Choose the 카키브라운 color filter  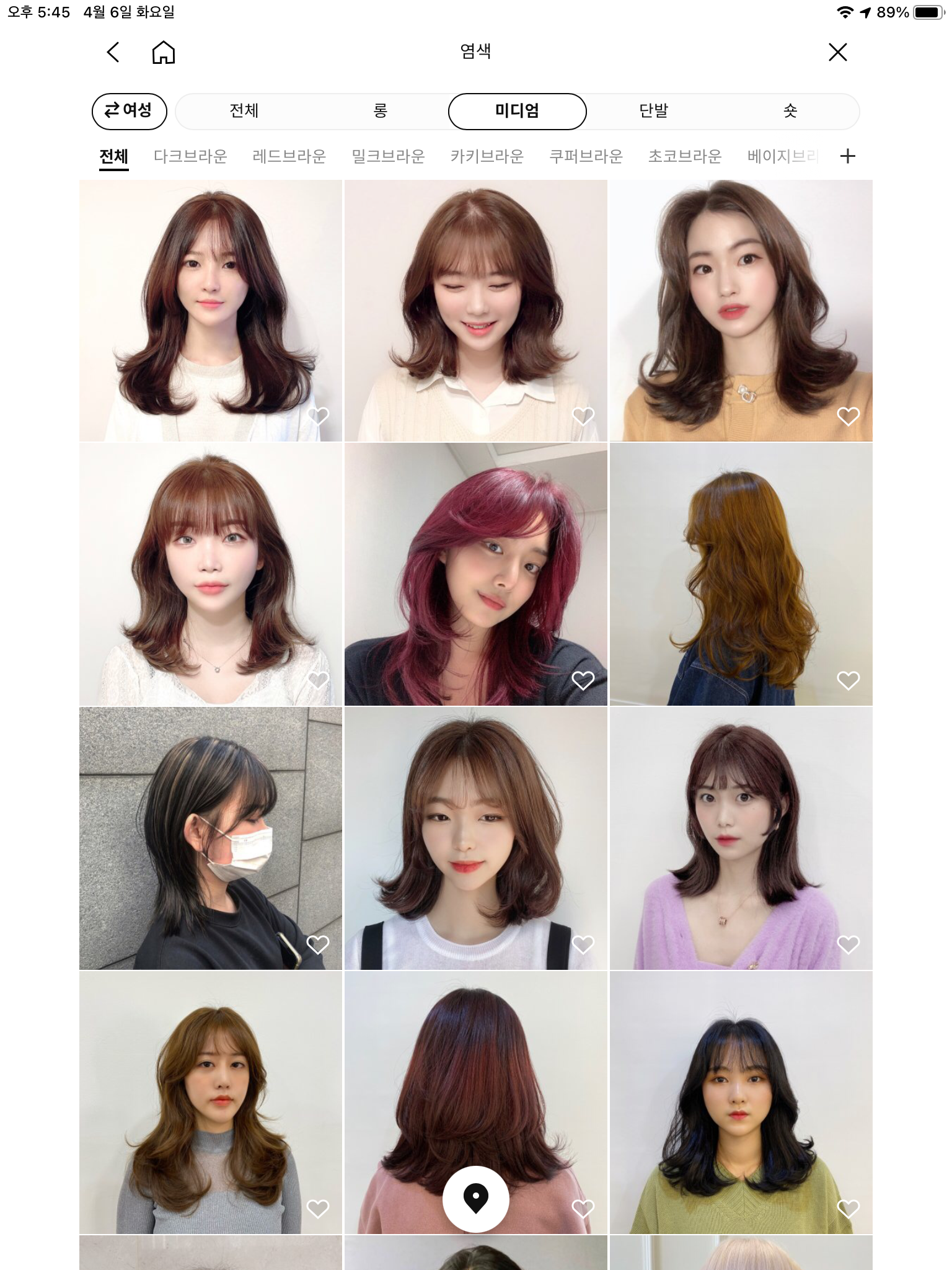click(x=487, y=156)
